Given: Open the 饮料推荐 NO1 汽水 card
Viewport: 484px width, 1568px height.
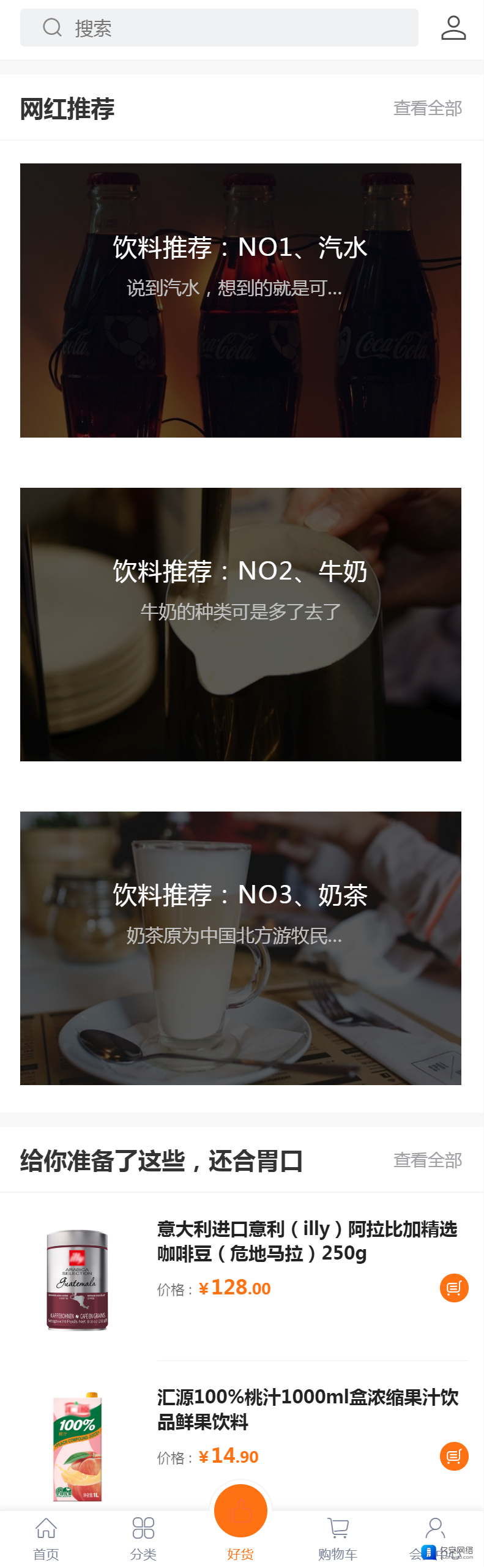Looking at the screenshot, I should tap(240, 300).
